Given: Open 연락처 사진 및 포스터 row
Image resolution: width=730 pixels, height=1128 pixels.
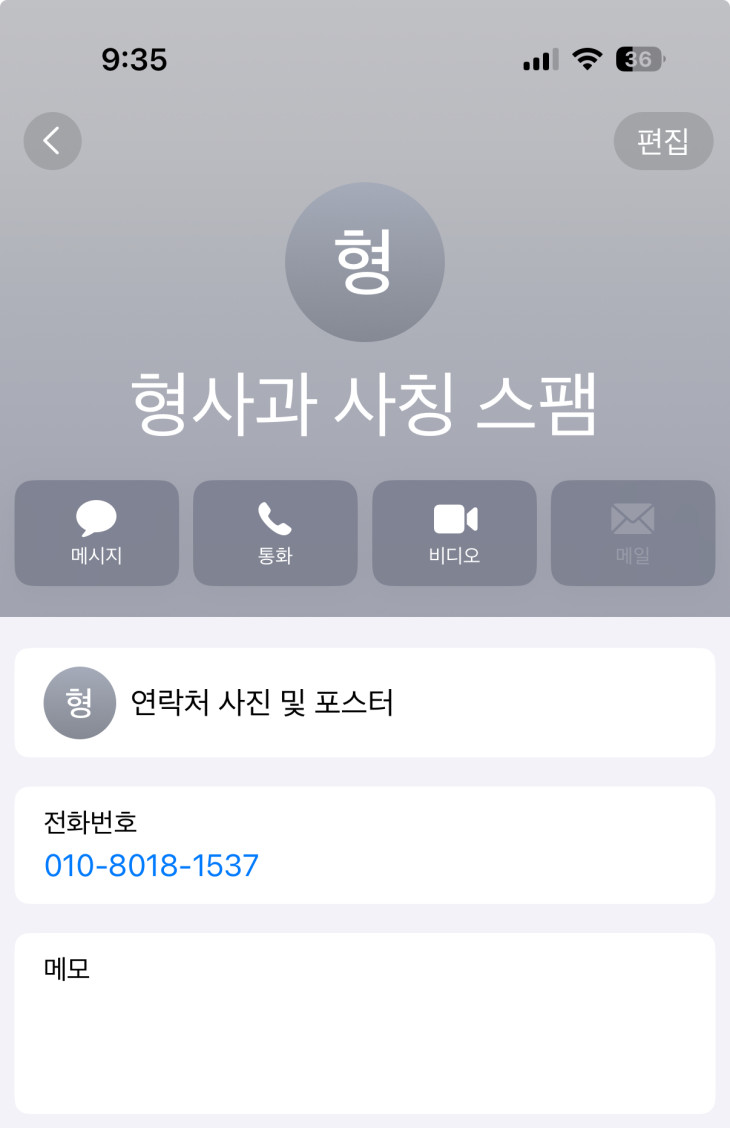Looking at the screenshot, I should [364, 703].
